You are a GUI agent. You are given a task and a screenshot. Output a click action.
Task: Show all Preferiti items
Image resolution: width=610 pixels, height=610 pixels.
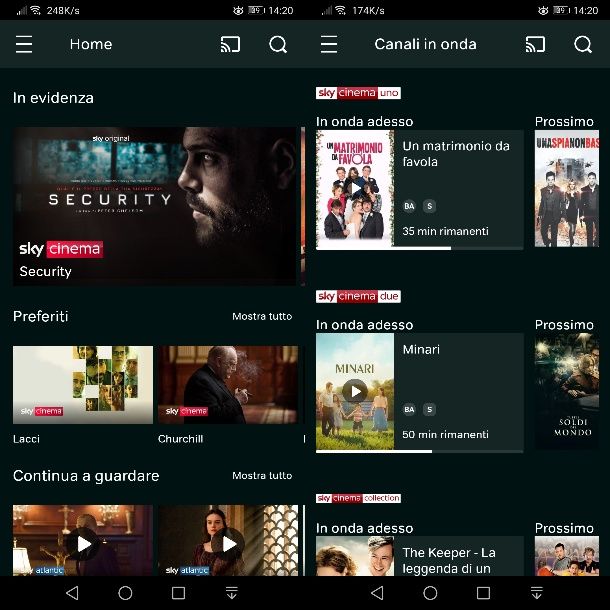pyautogui.click(x=262, y=316)
